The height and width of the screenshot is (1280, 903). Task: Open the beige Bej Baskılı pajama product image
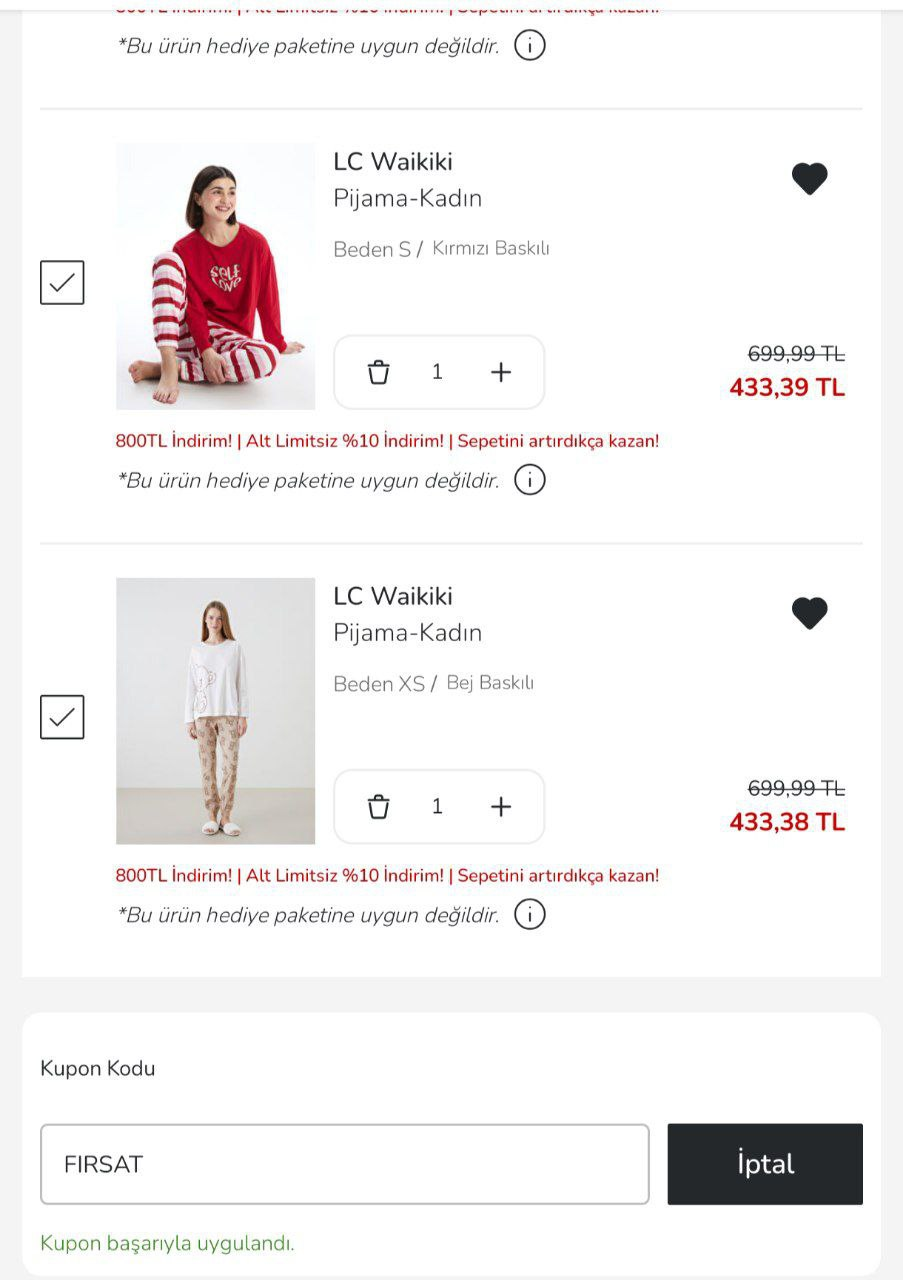pyautogui.click(x=215, y=711)
